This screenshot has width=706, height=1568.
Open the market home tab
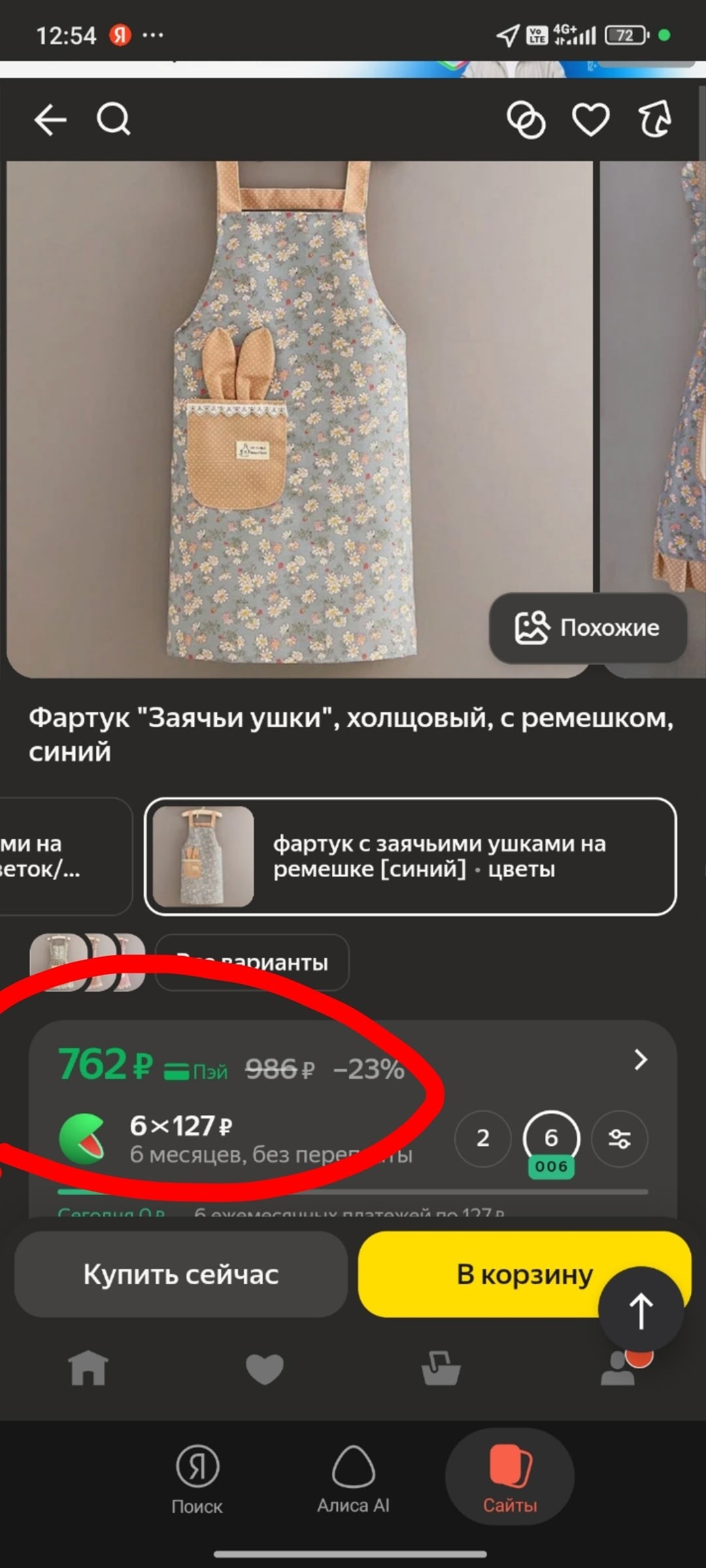[88, 1367]
